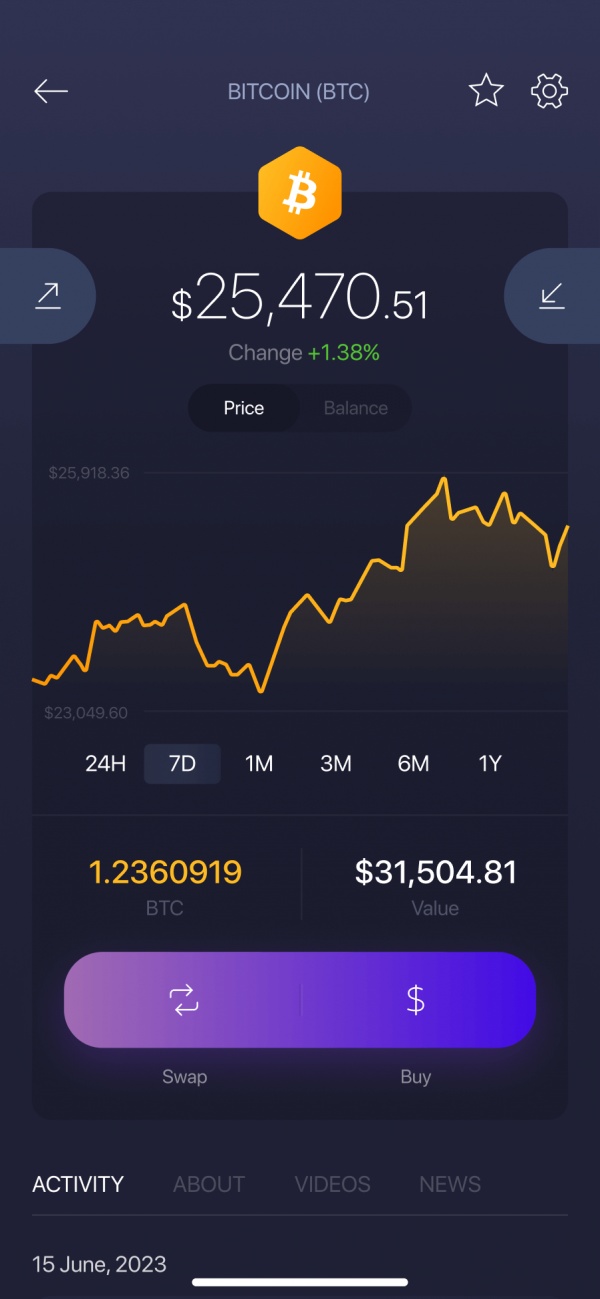This screenshot has height=1299, width=600.
Task: Switch chart to Balance view
Action: pos(355,408)
